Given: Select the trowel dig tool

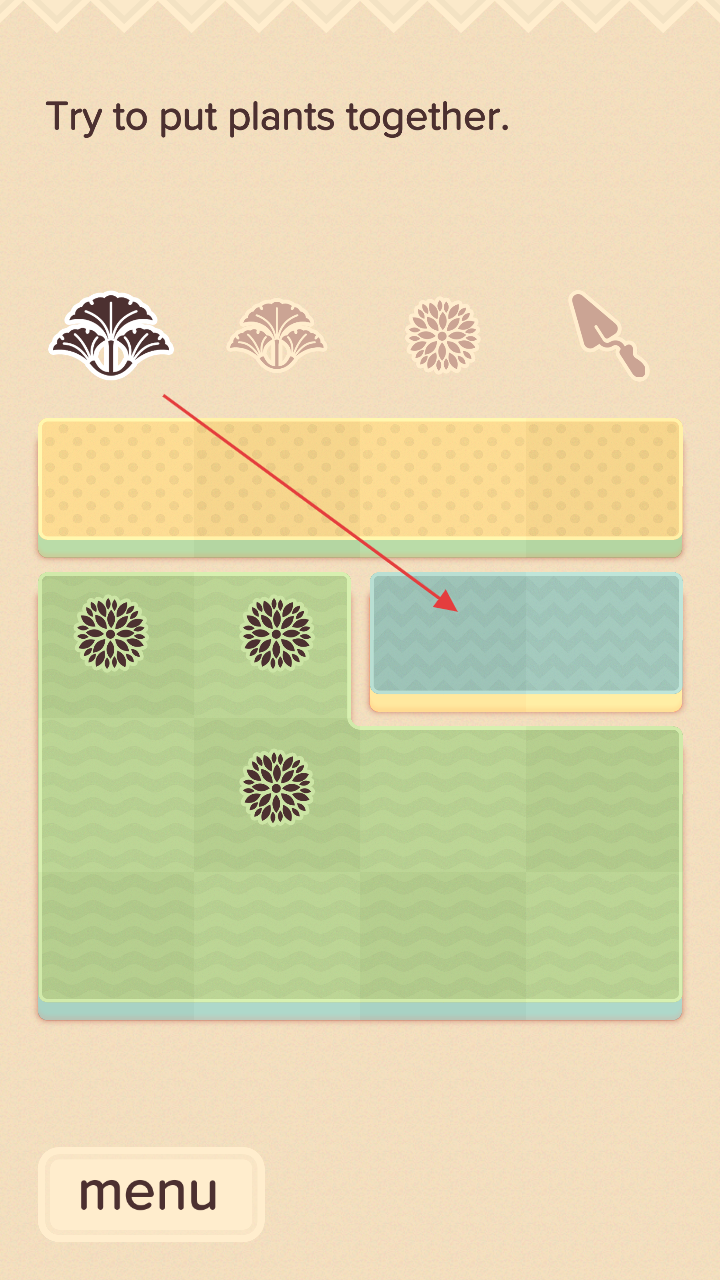Looking at the screenshot, I should pyautogui.click(x=609, y=335).
